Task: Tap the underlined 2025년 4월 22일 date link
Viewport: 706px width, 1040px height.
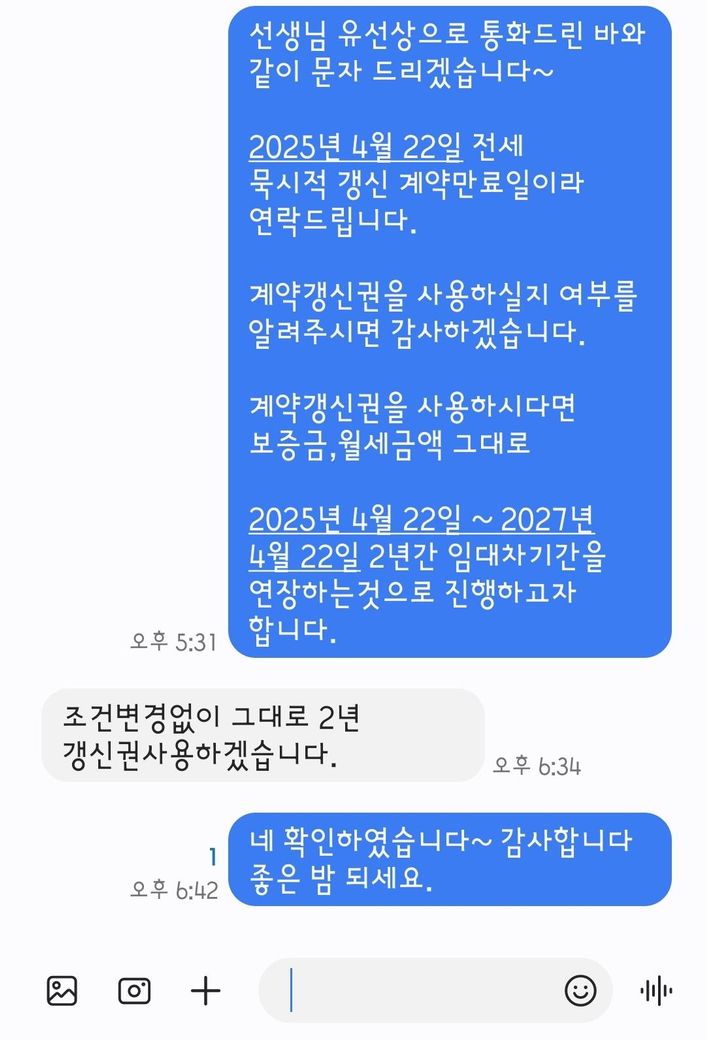Action: (x=355, y=149)
